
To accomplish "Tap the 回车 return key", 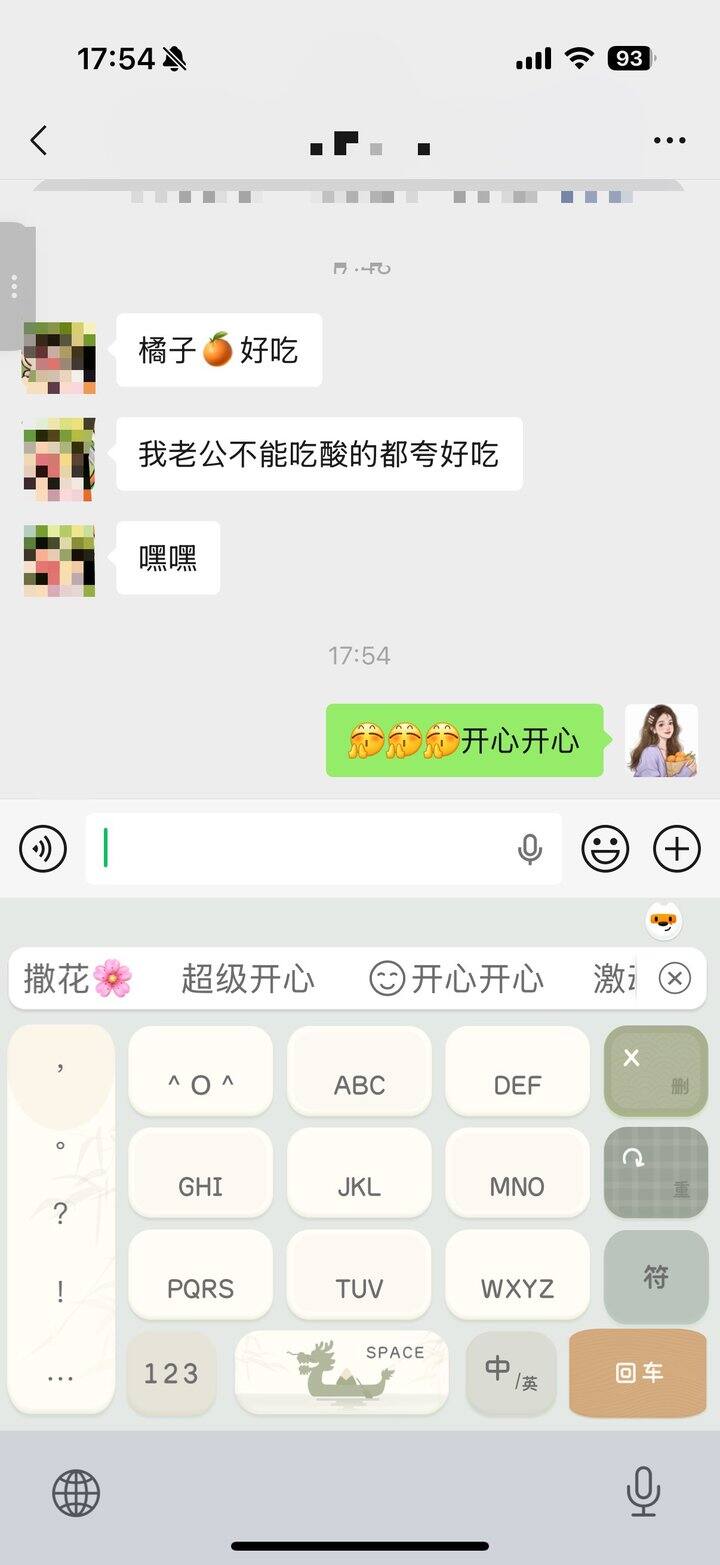I will [638, 1373].
